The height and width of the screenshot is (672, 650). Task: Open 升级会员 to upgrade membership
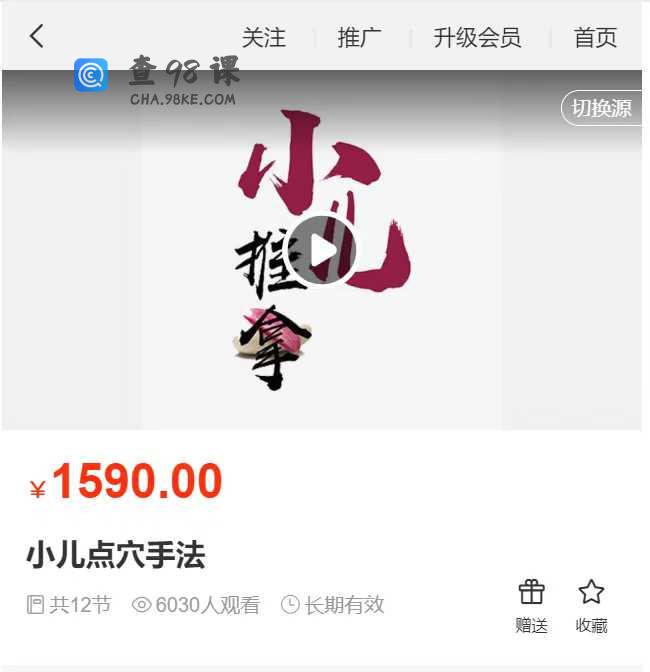tap(477, 38)
